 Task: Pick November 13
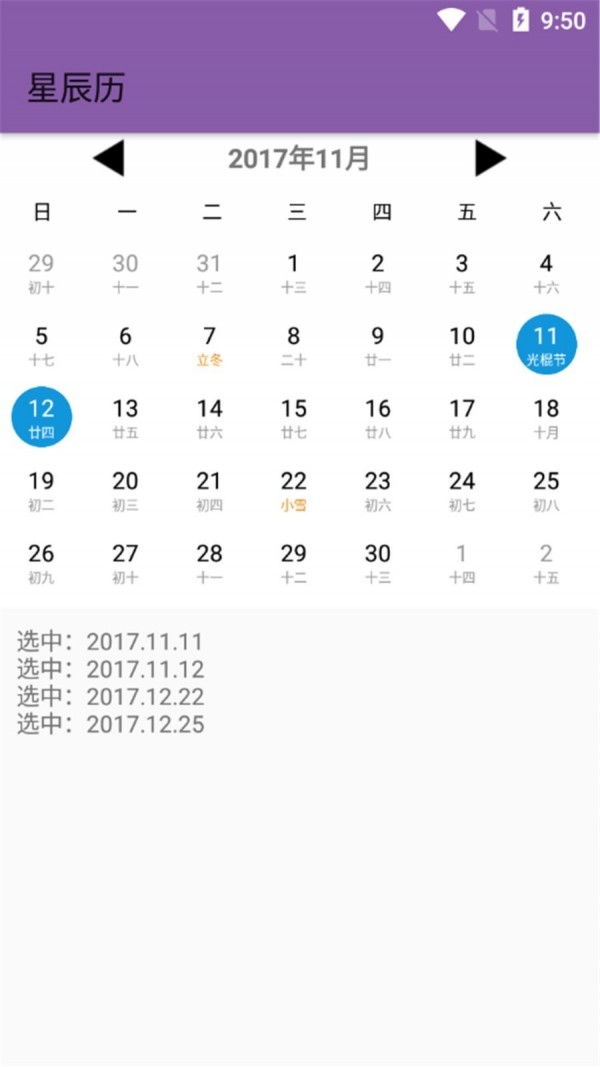[125, 416]
